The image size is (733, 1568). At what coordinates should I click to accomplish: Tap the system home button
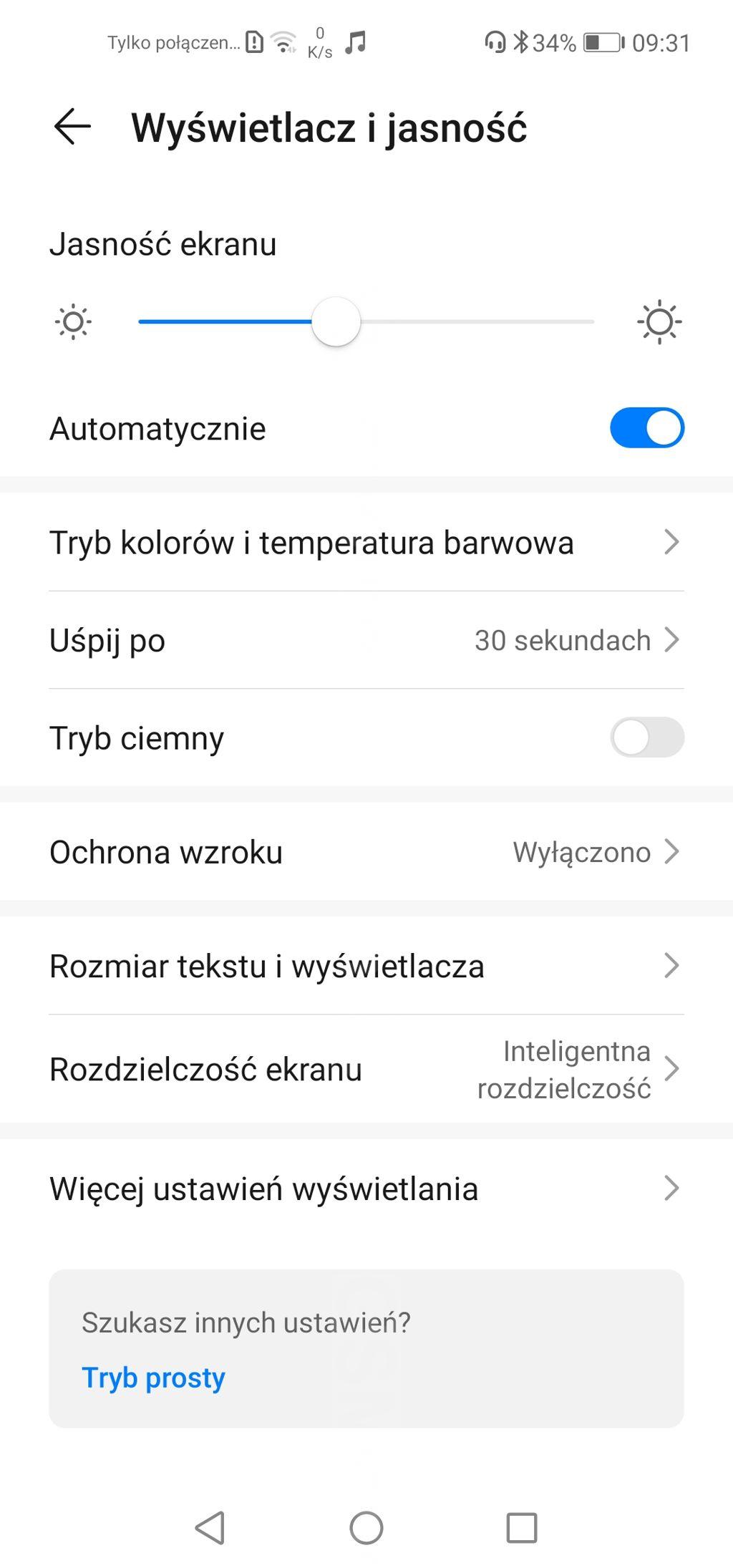click(x=366, y=1527)
